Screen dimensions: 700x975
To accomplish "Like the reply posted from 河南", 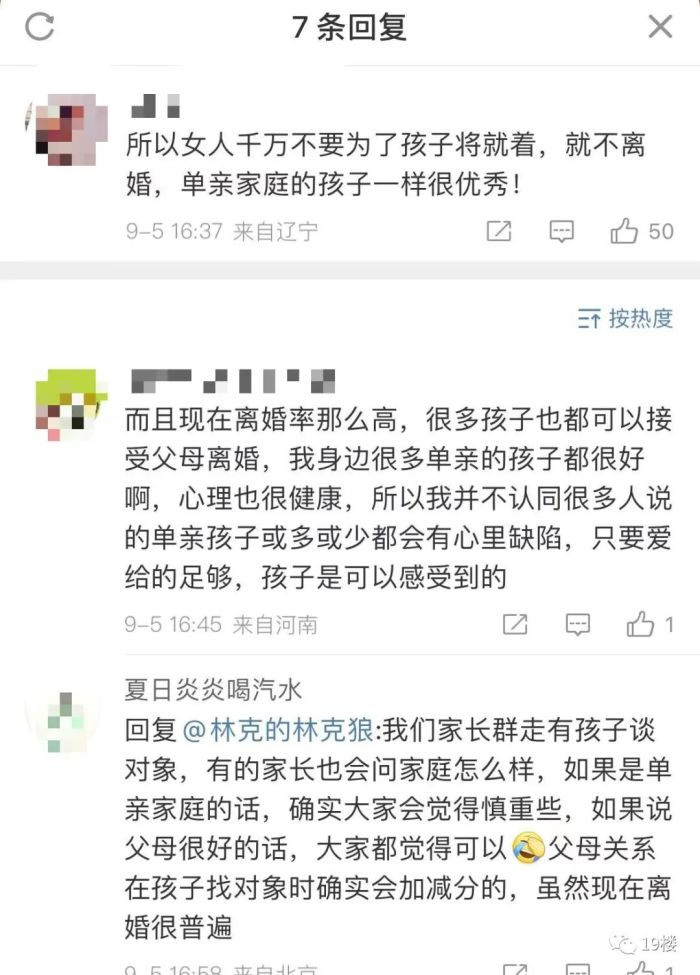I will click(641, 625).
